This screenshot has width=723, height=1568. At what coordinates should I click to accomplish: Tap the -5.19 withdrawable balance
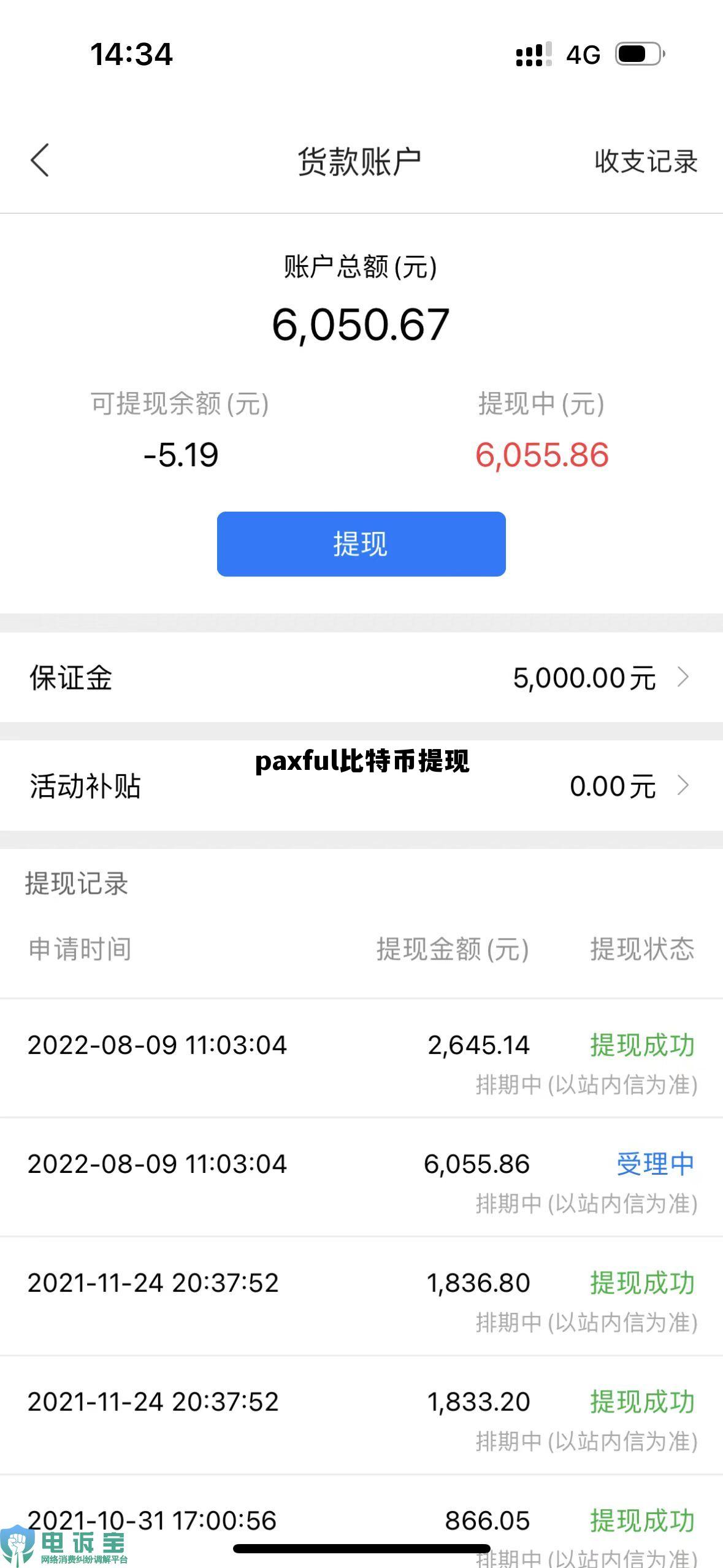point(181,455)
